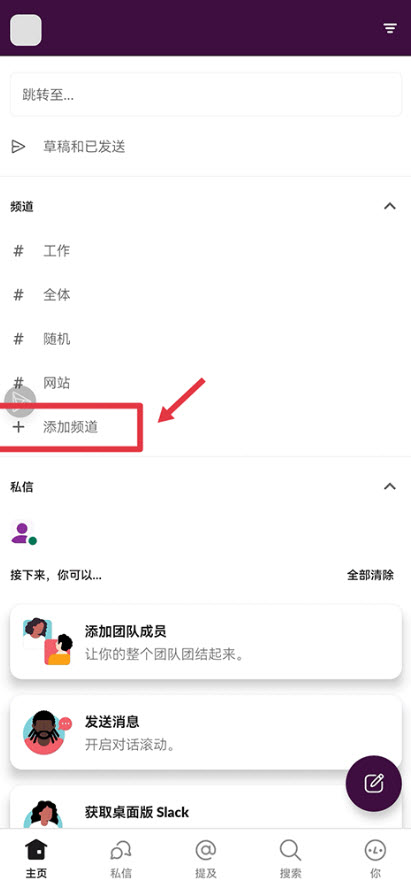This screenshot has width=411, height=884.
Task: Collapse the 私信 section
Action: [390, 487]
